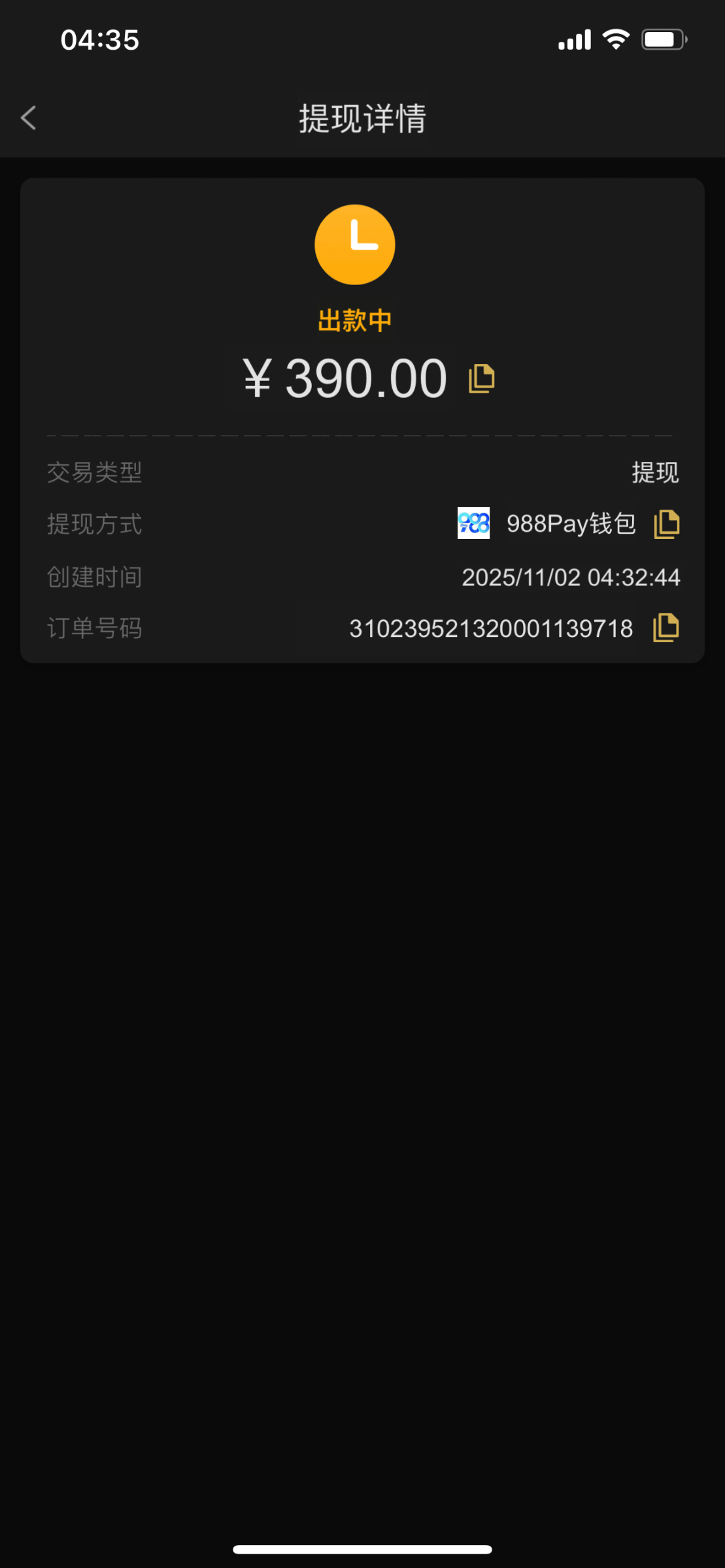This screenshot has width=725, height=1568.
Task: Tap the Wi-Fi indicator in status bar
Action: 615,39
